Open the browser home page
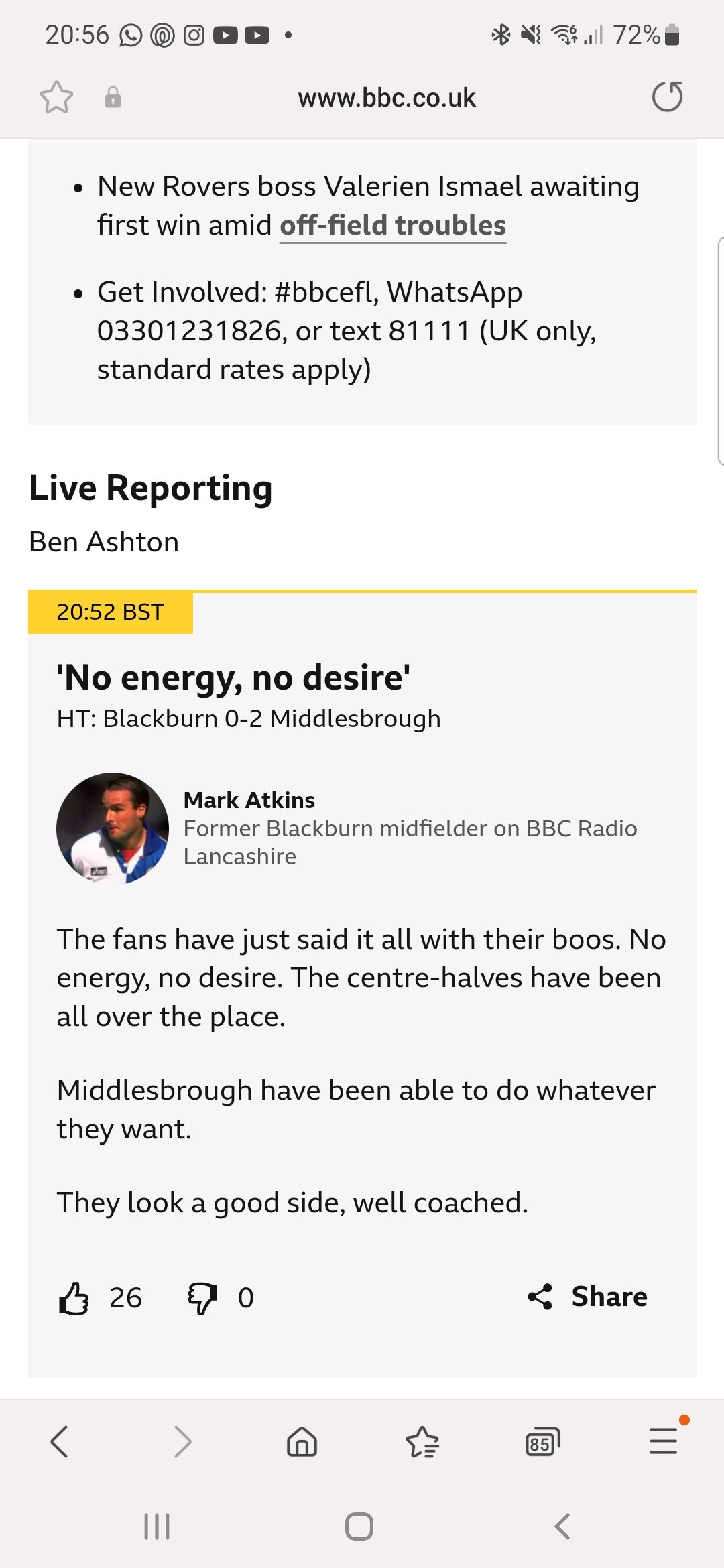Image resolution: width=724 pixels, height=1568 pixels. coord(302,1441)
